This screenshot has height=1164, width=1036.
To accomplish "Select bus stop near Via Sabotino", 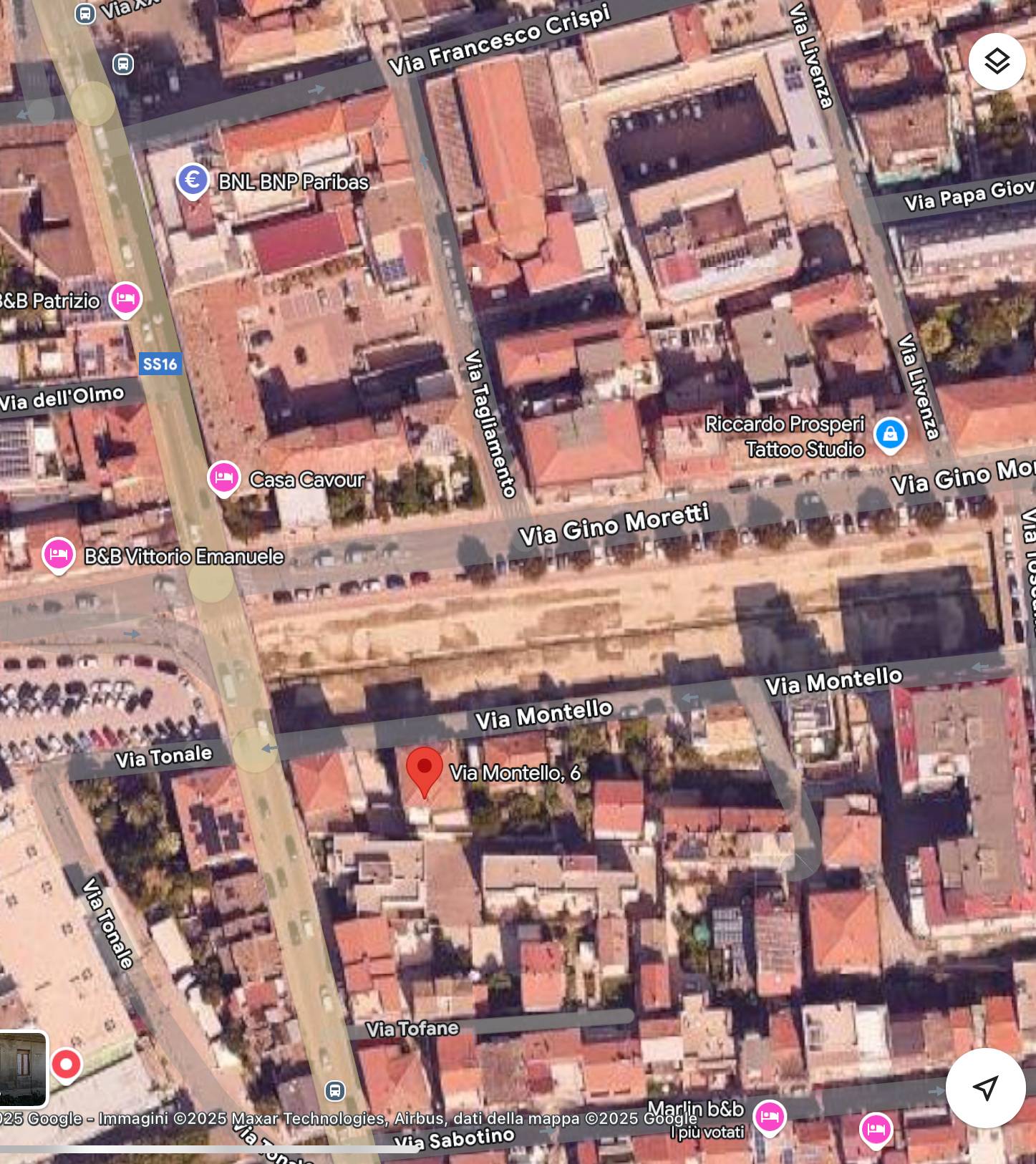I will [x=334, y=1090].
